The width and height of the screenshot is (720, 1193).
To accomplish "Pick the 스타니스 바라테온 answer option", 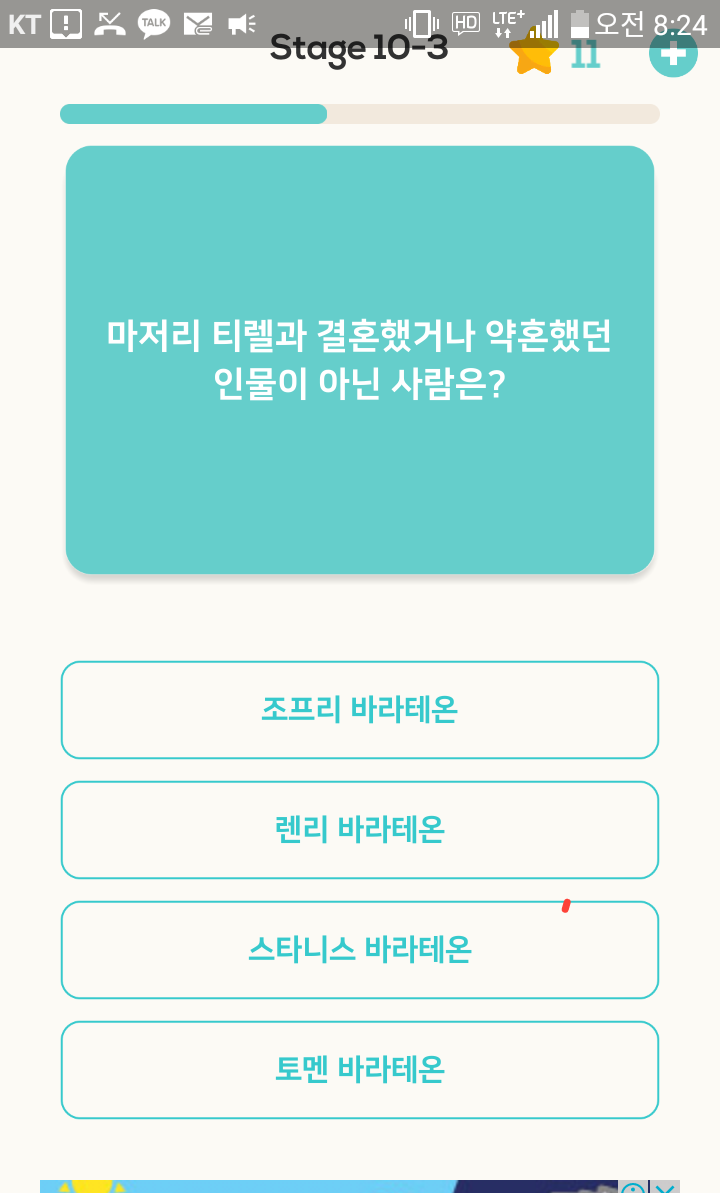I will [360, 950].
